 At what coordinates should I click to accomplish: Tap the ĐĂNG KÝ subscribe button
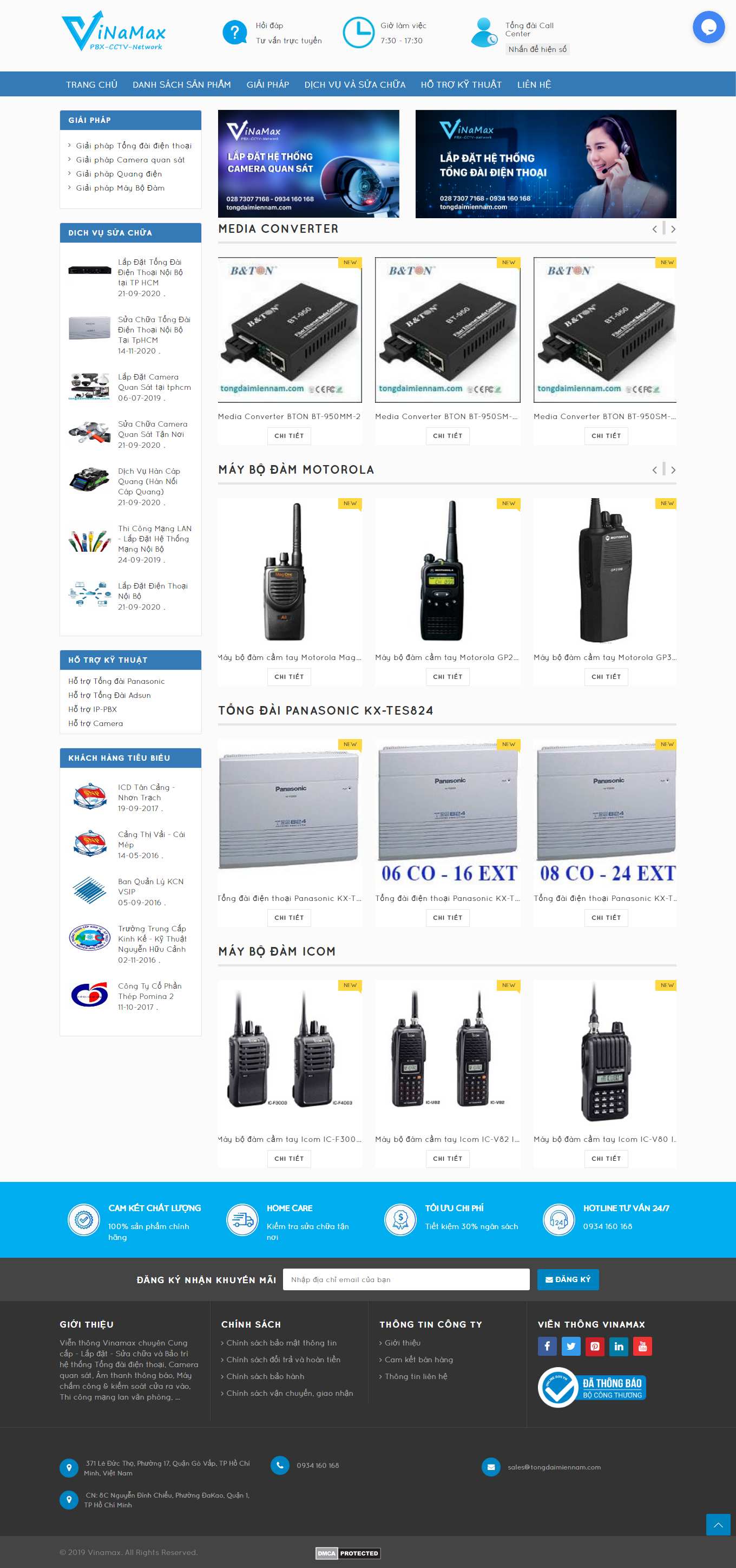[568, 1279]
